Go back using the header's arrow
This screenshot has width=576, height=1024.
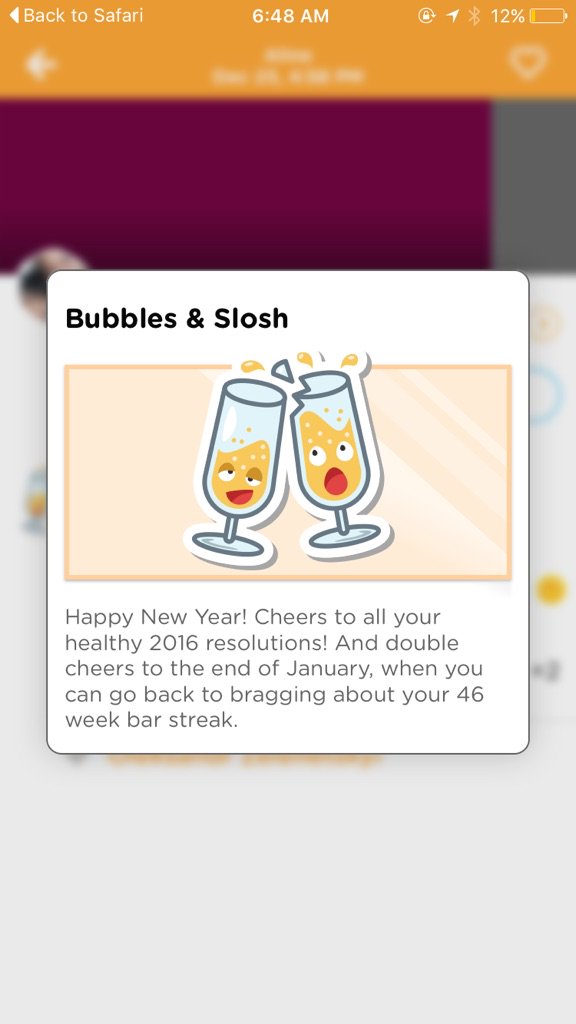[x=40, y=65]
